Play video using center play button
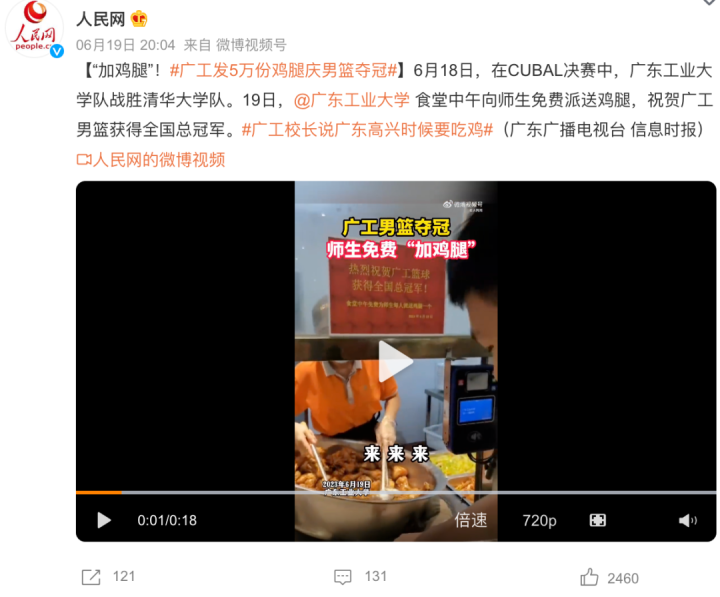The height and width of the screenshot is (597, 720). pos(395,361)
